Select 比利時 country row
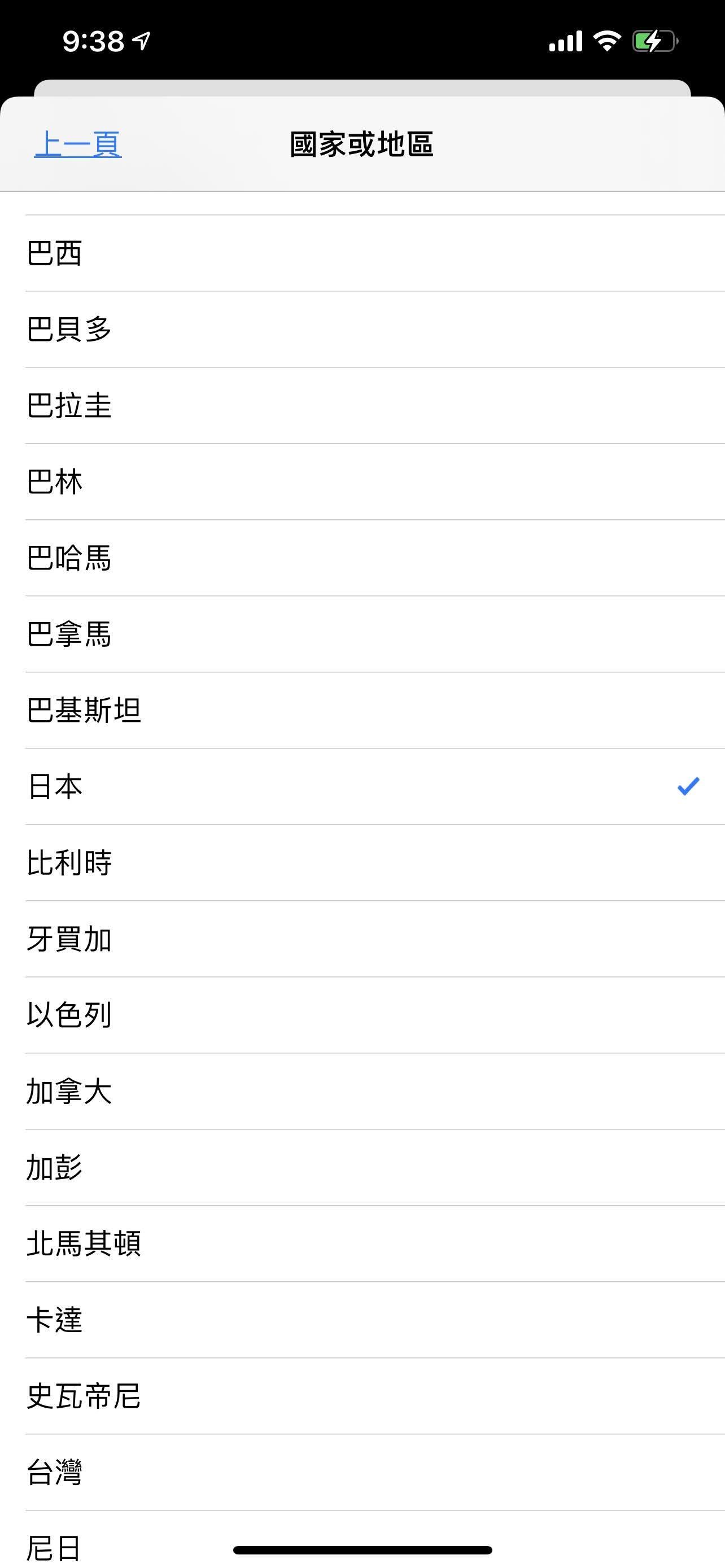Screen dimensions: 725x1568 click(x=362, y=862)
